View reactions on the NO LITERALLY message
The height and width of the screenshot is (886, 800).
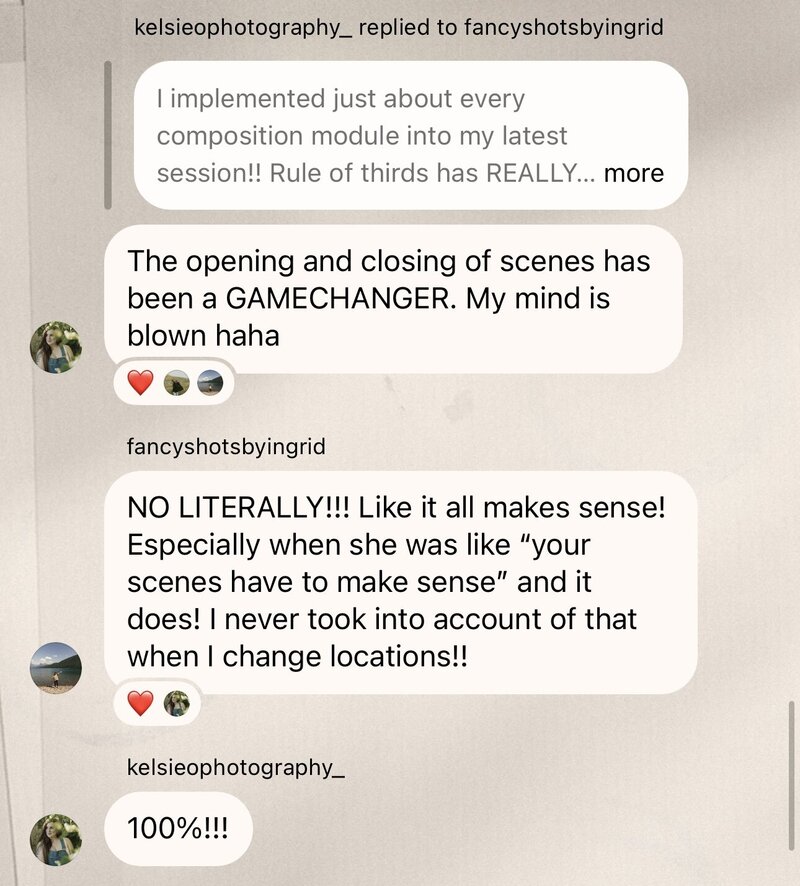click(x=158, y=703)
